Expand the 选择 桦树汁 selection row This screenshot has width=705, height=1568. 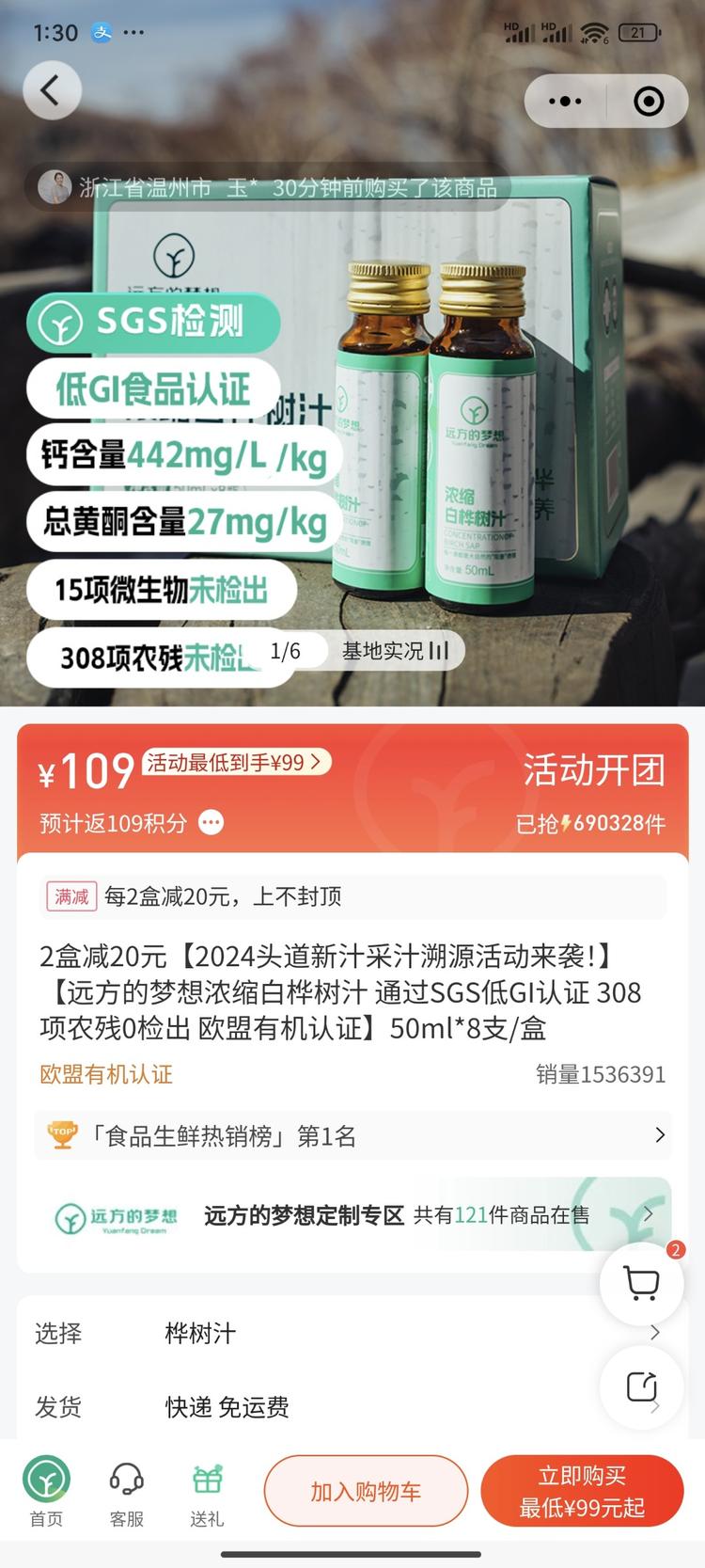(352, 1333)
